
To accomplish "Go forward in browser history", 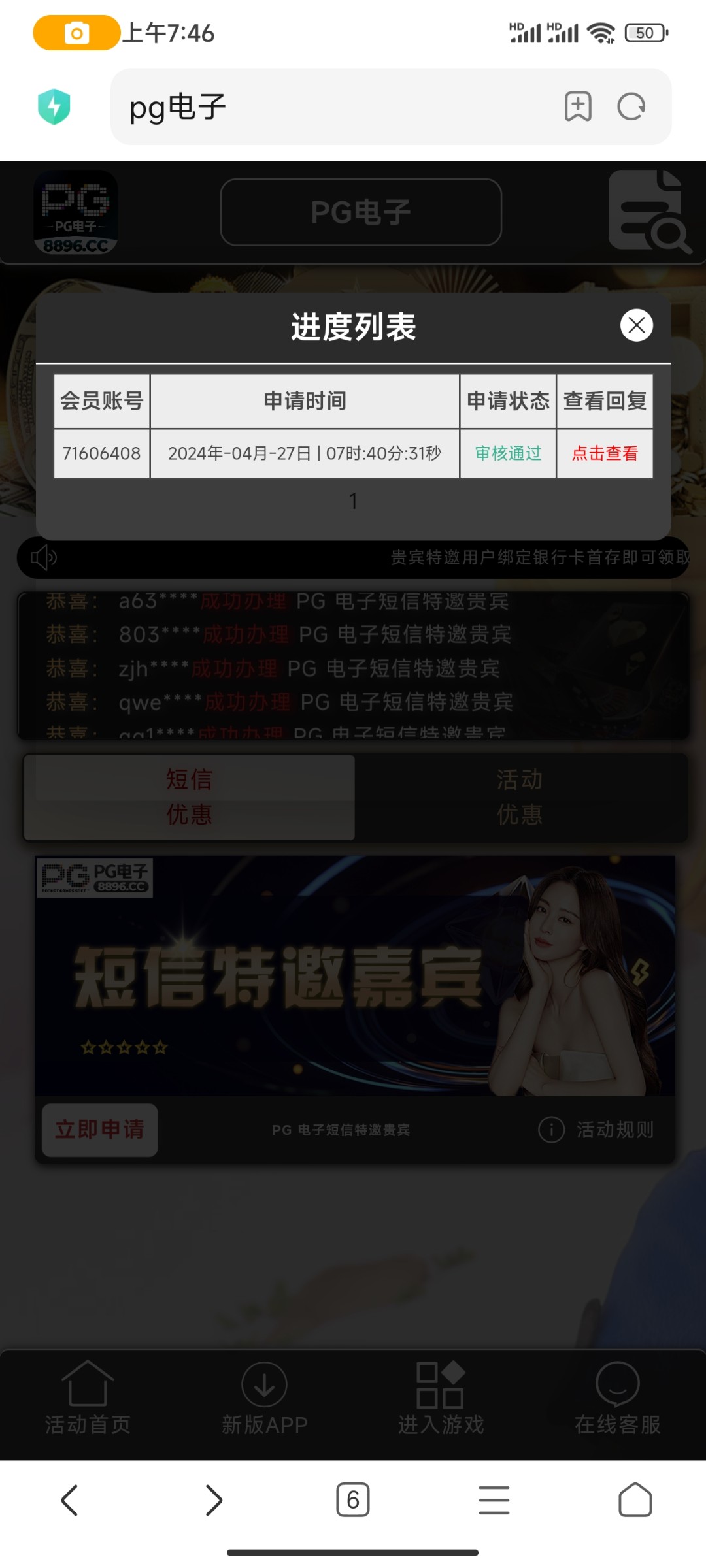I will (x=213, y=1500).
